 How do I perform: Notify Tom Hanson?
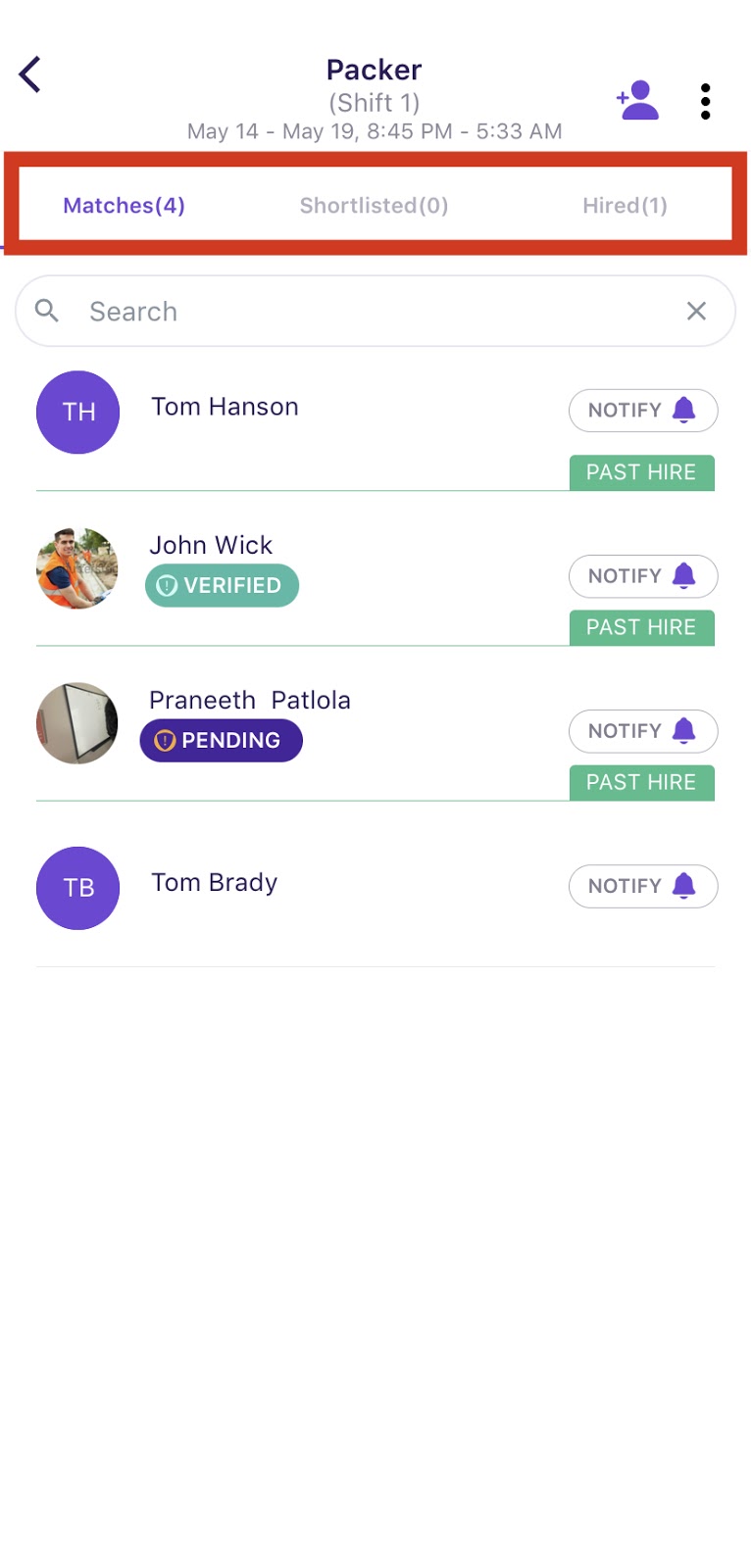[642, 411]
